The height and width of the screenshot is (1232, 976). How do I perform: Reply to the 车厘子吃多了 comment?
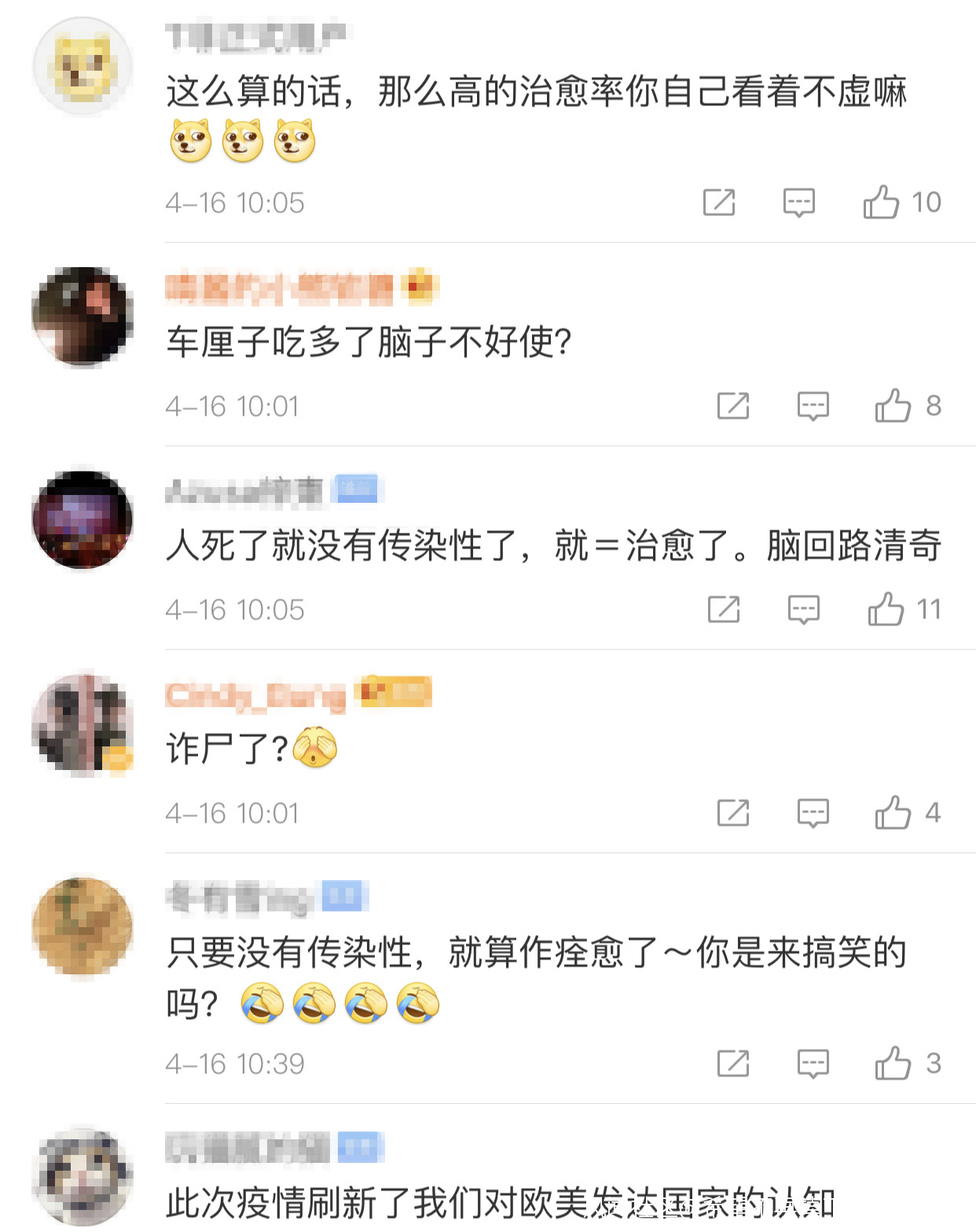813,405
